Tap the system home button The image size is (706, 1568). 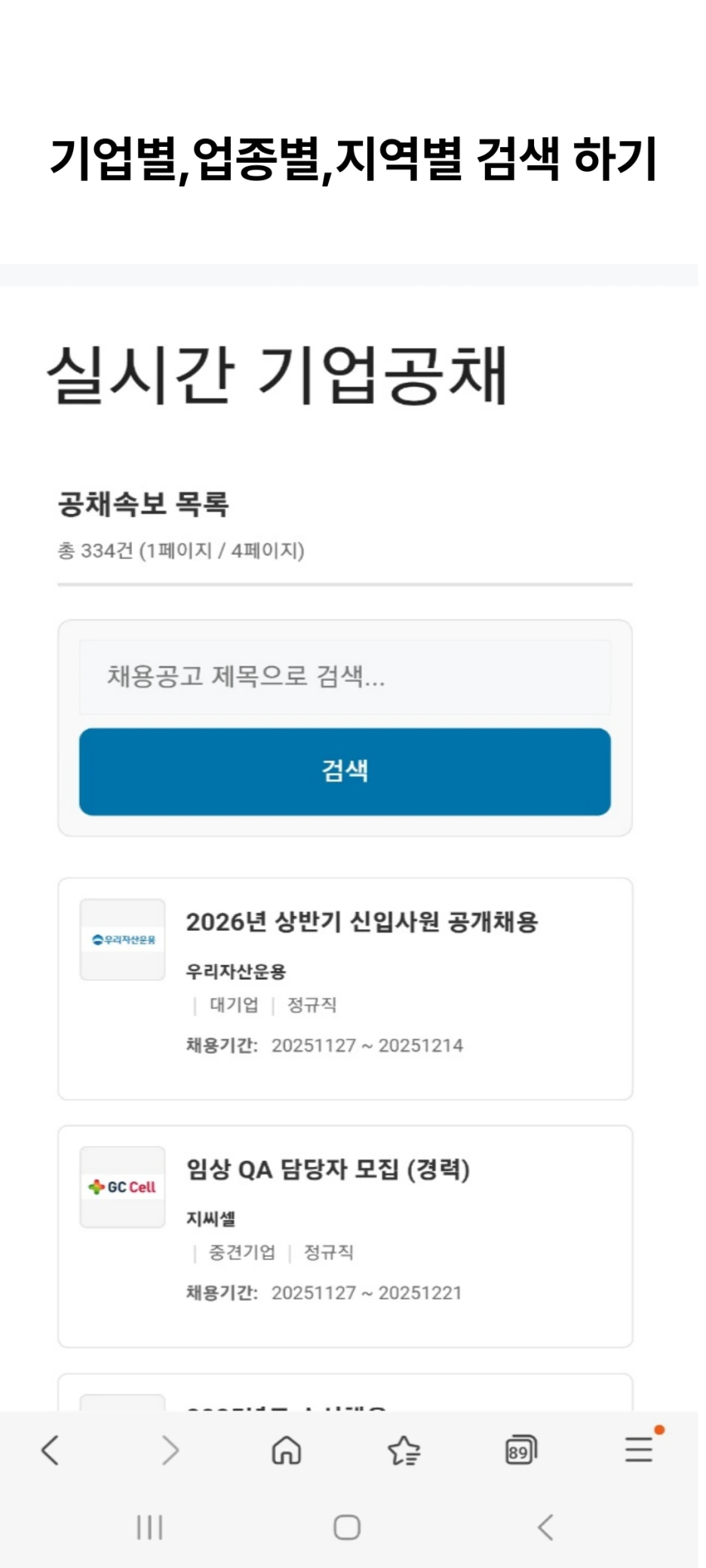click(347, 1527)
